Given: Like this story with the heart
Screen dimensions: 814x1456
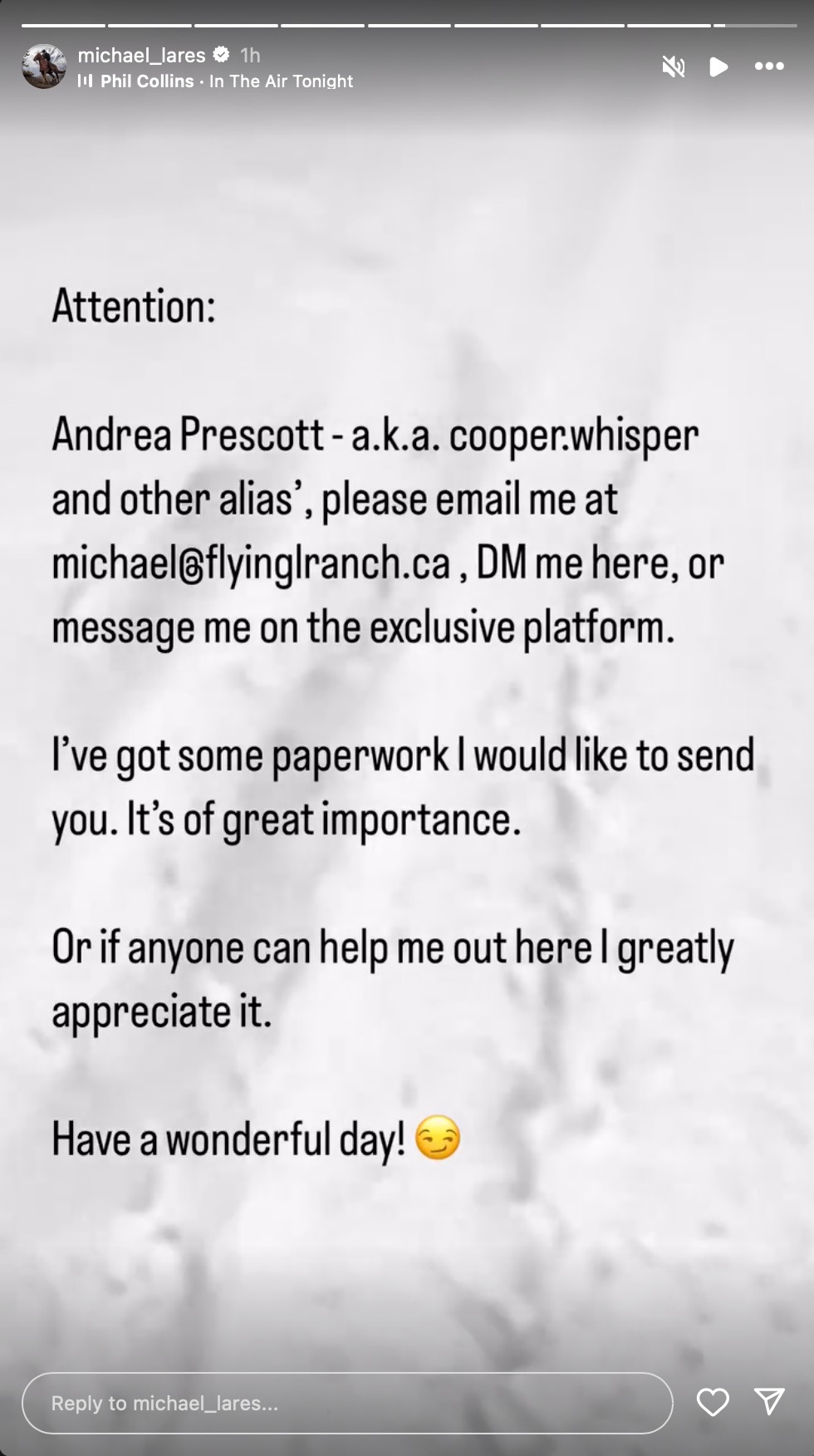Looking at the screenshot, I should point(713,1402).
